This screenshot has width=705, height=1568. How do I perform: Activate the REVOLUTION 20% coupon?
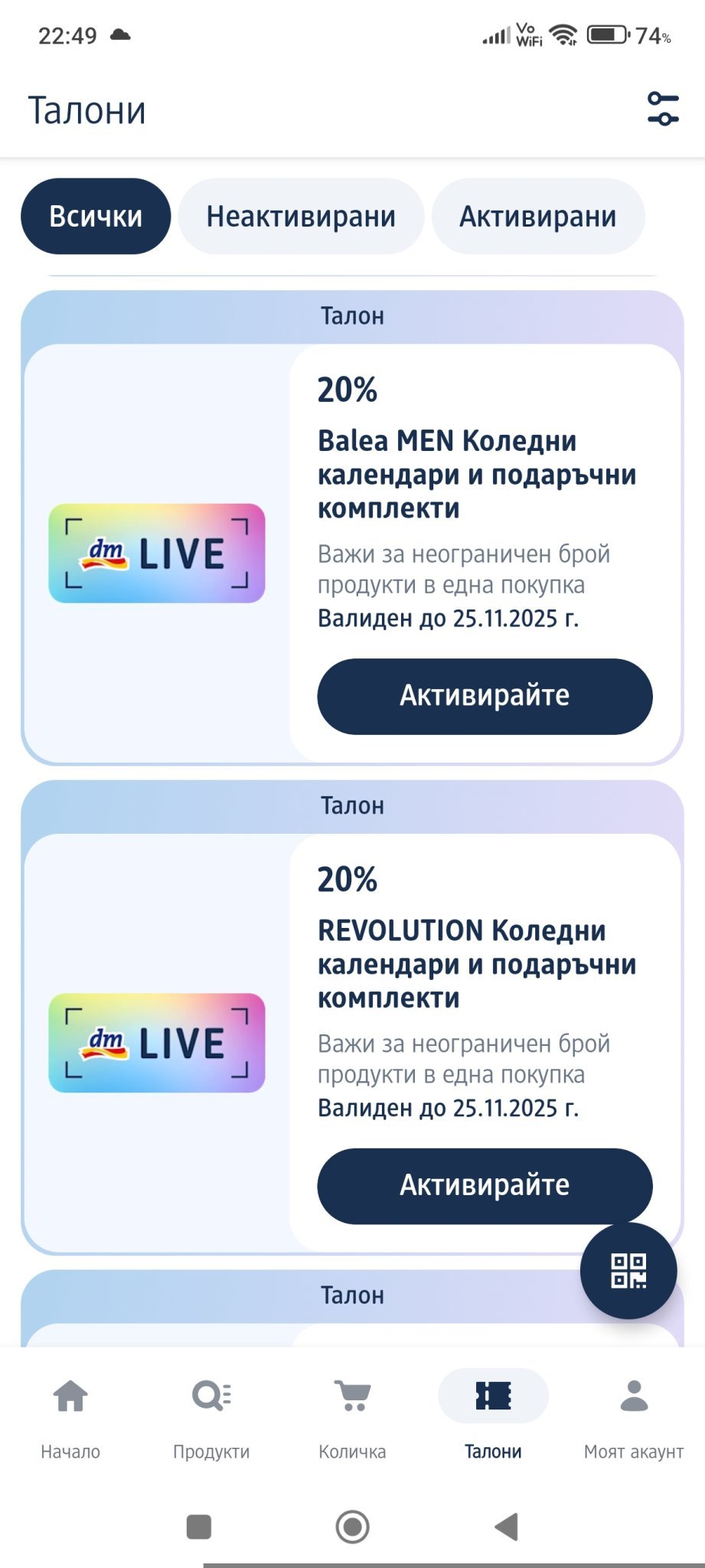tap(485, 1185)
